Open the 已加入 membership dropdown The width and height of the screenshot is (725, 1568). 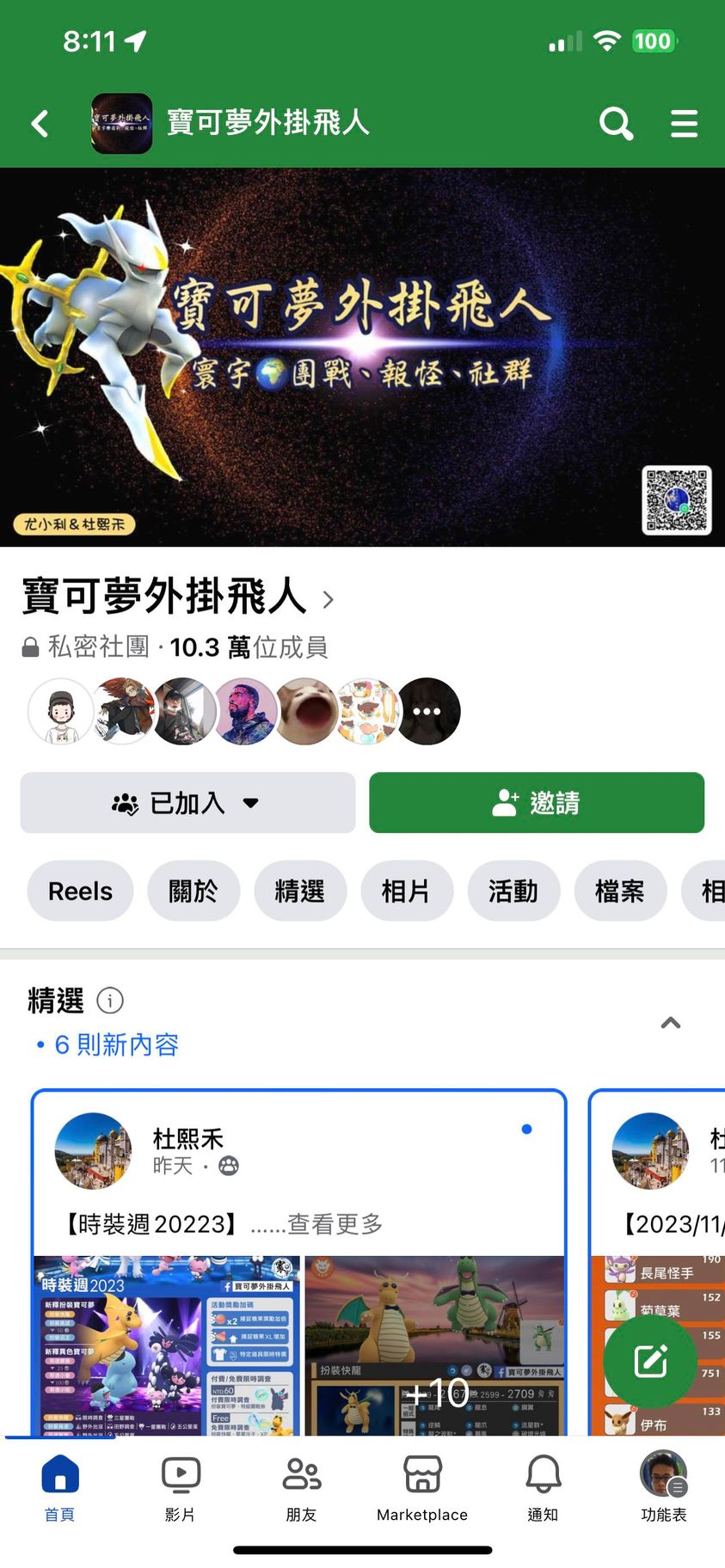click(187, 803)
